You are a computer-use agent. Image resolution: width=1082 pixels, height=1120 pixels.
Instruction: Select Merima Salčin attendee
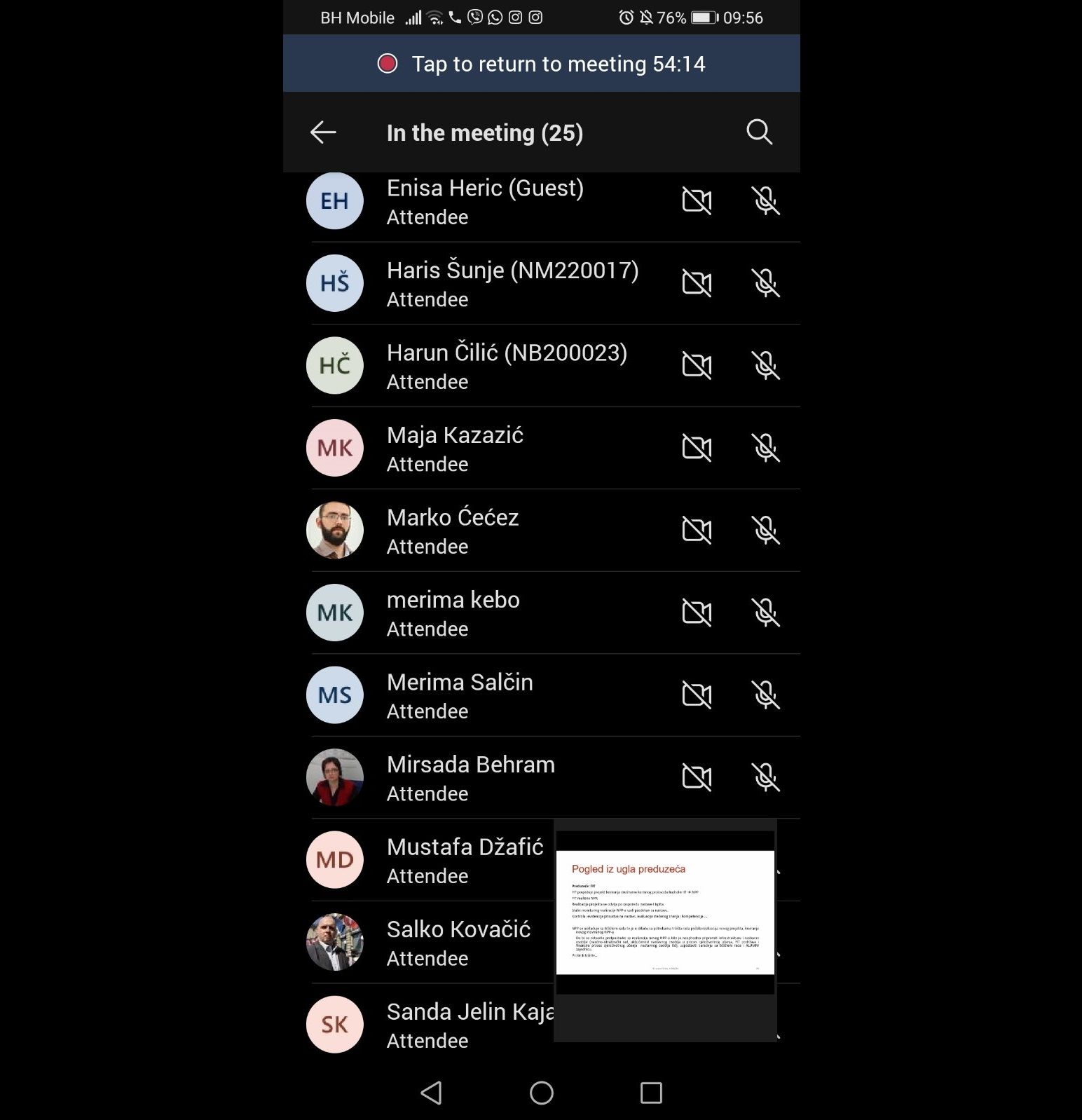tap(460, 695)
